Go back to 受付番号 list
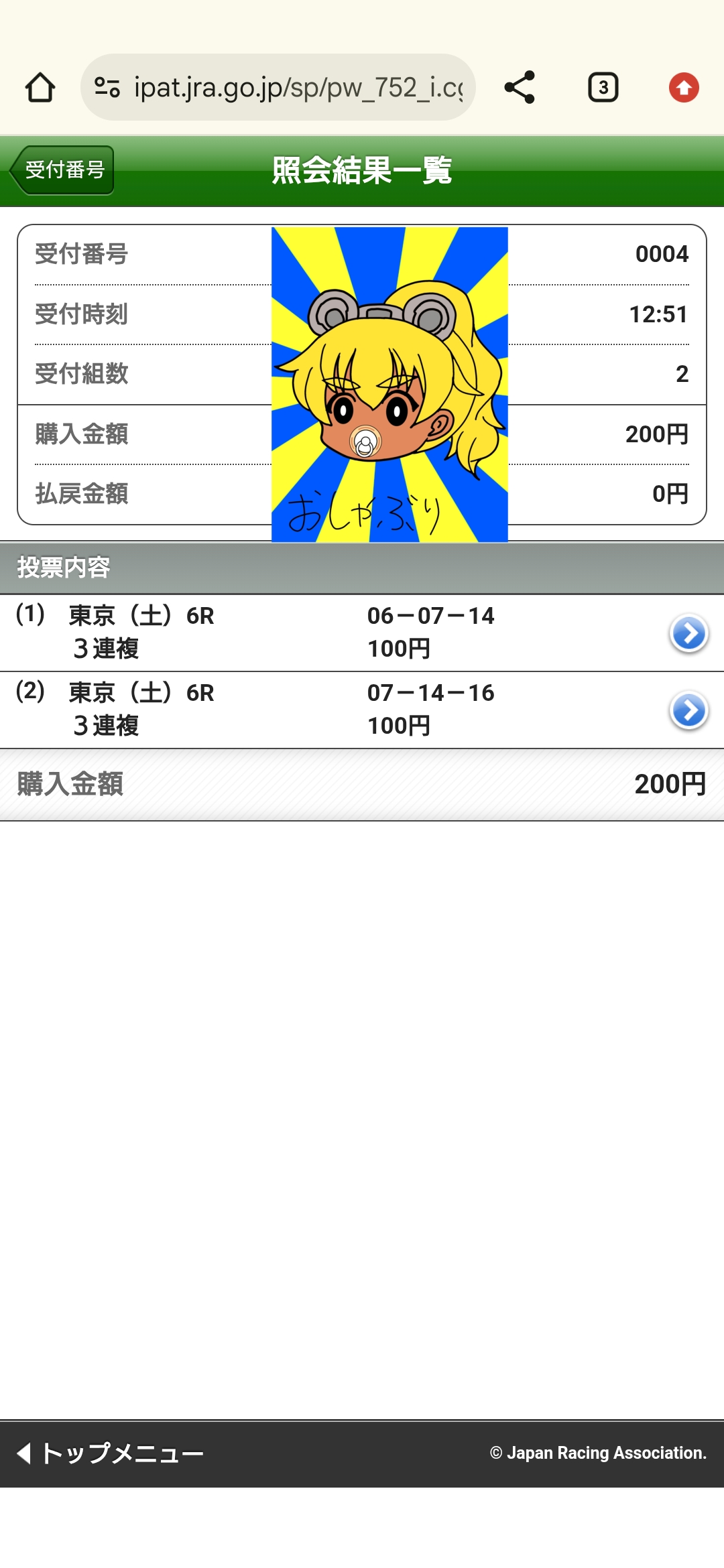The width and height of the screenshot is (724, 1568). point(62,170)
